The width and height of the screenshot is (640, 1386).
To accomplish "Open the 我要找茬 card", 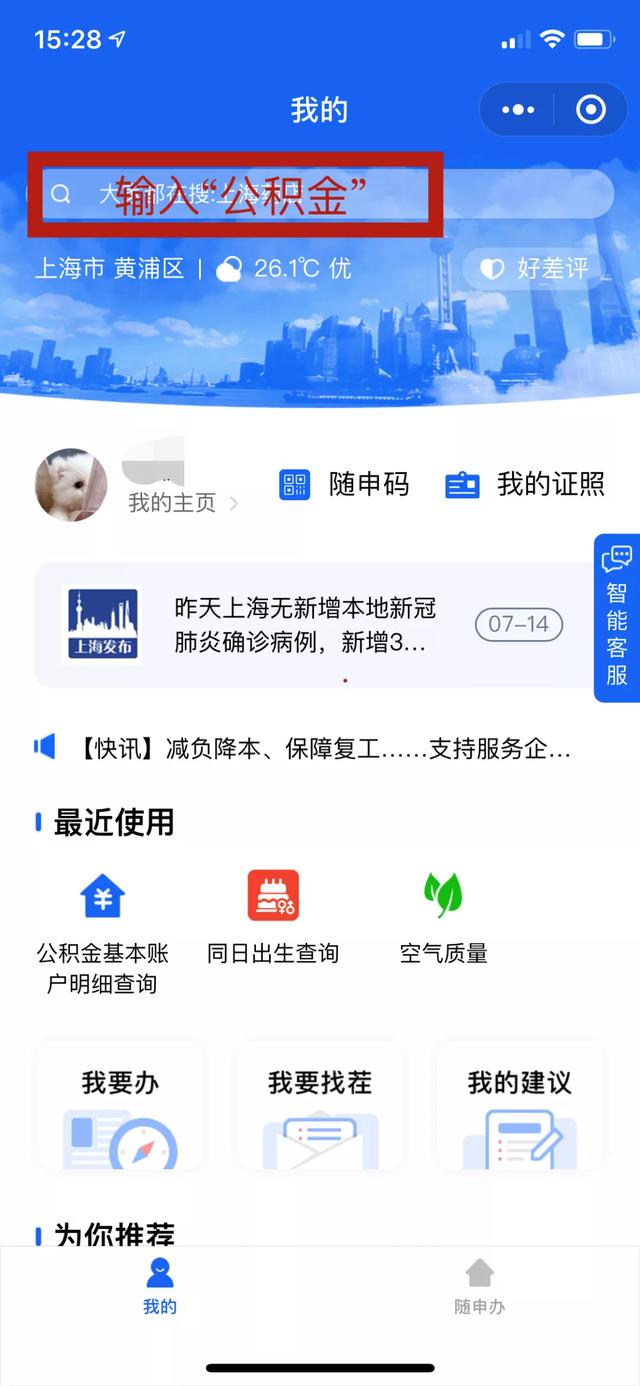I will point(320,1105).
